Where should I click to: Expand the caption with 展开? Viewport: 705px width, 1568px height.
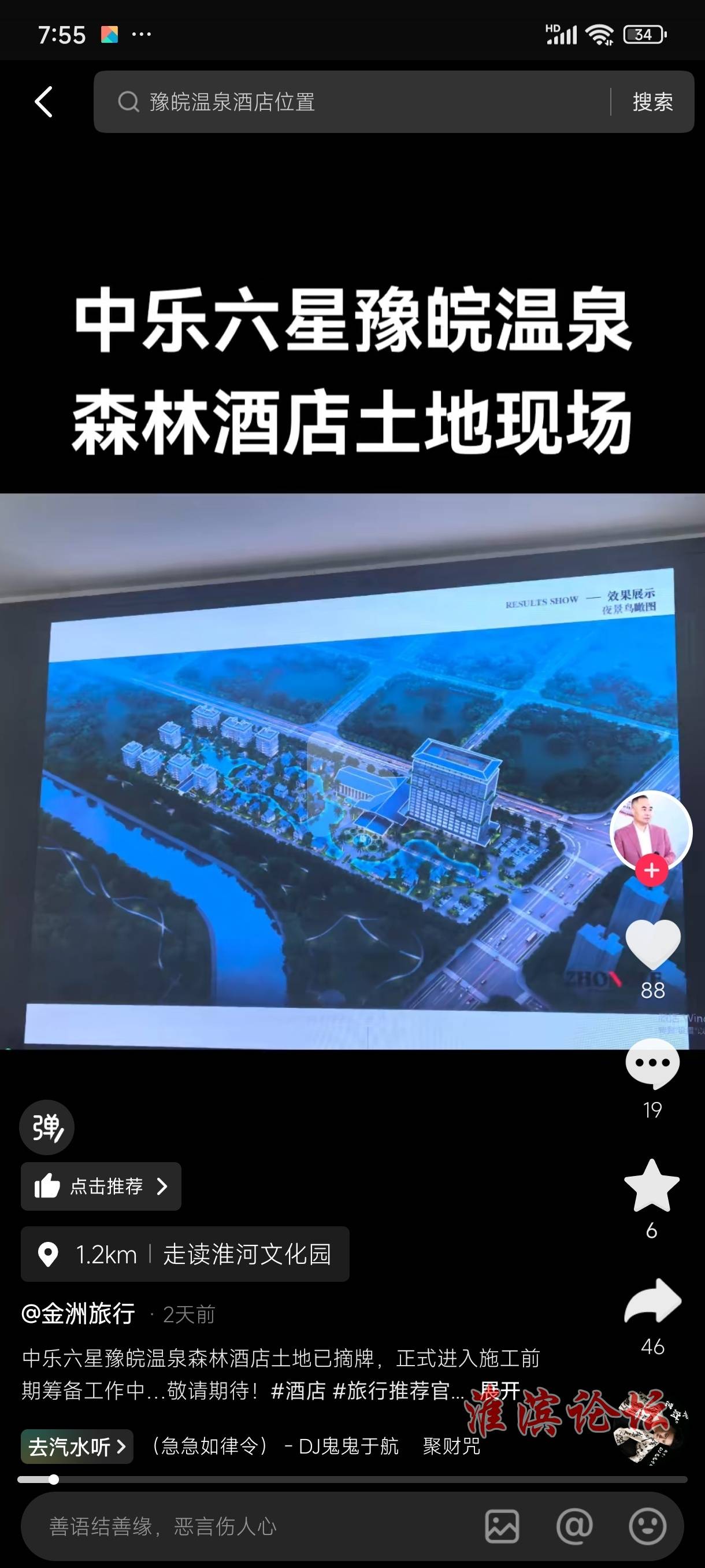point(500,1391)
